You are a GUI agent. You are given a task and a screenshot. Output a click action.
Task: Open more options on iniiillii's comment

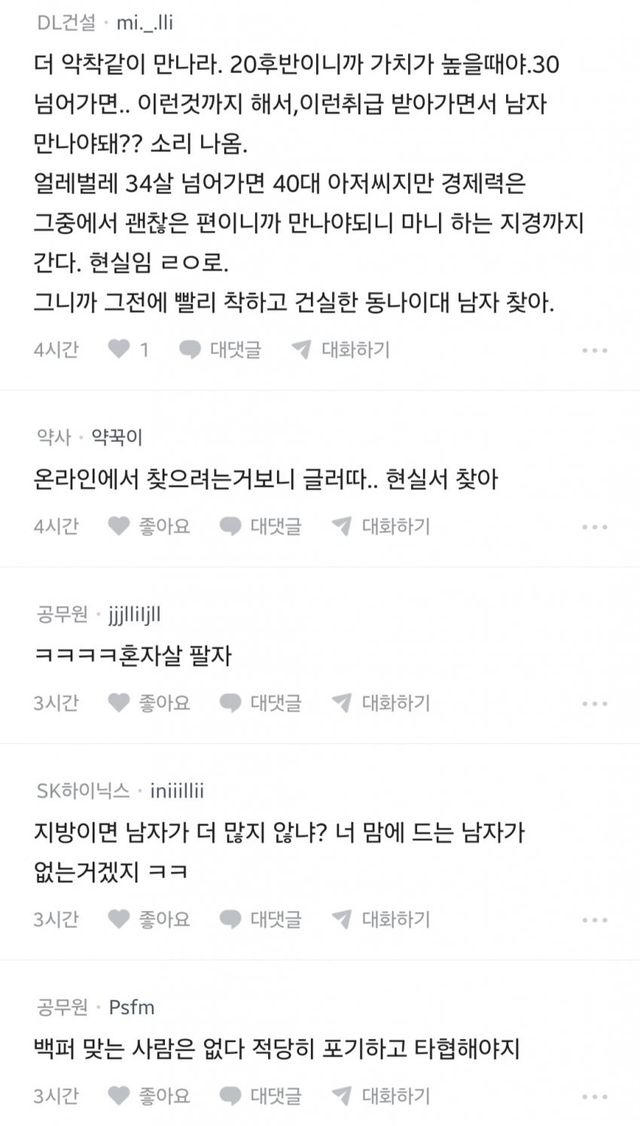(x=594, y=919)
